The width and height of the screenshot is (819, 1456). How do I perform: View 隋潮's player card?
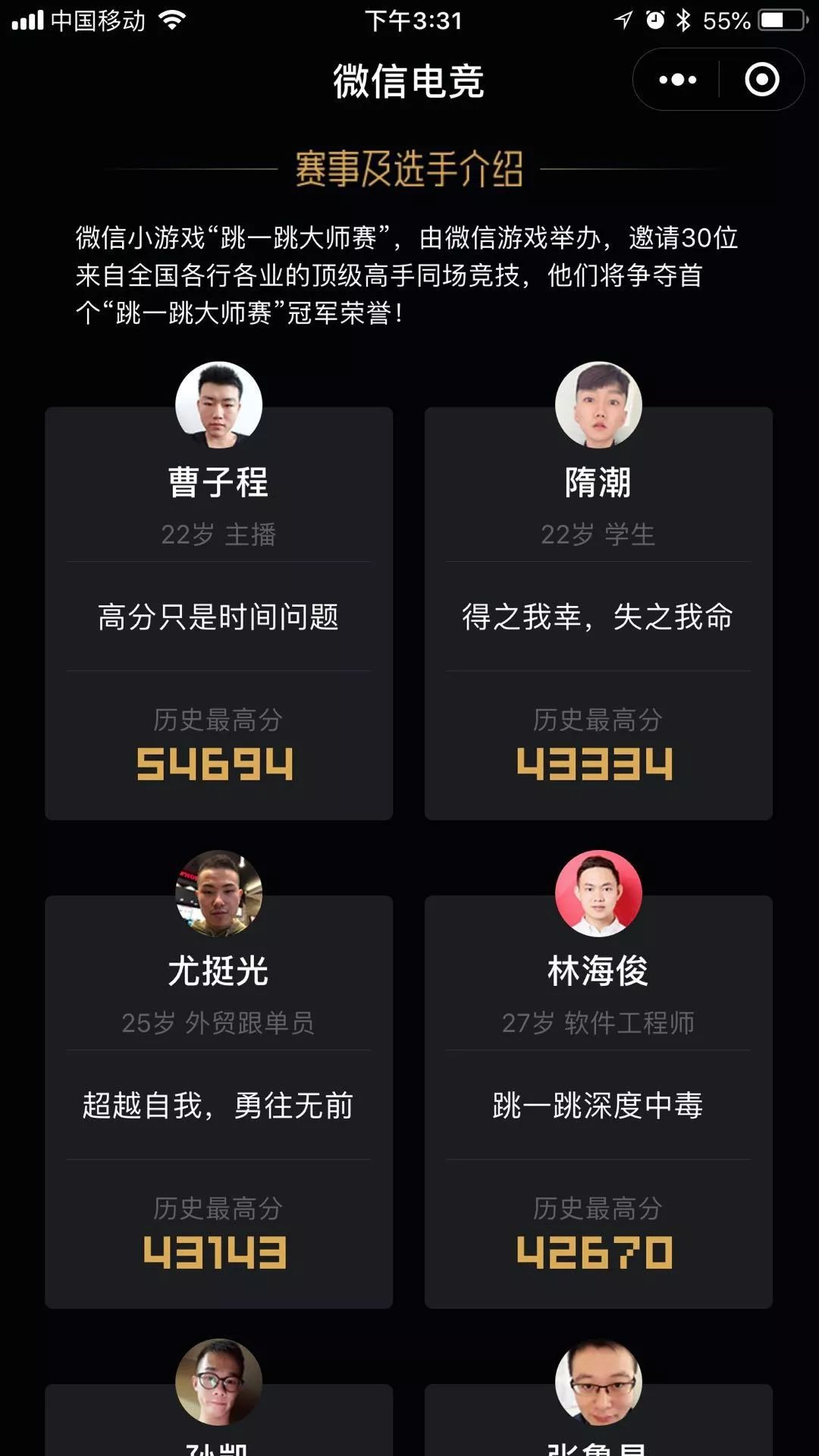pos(598,613)
